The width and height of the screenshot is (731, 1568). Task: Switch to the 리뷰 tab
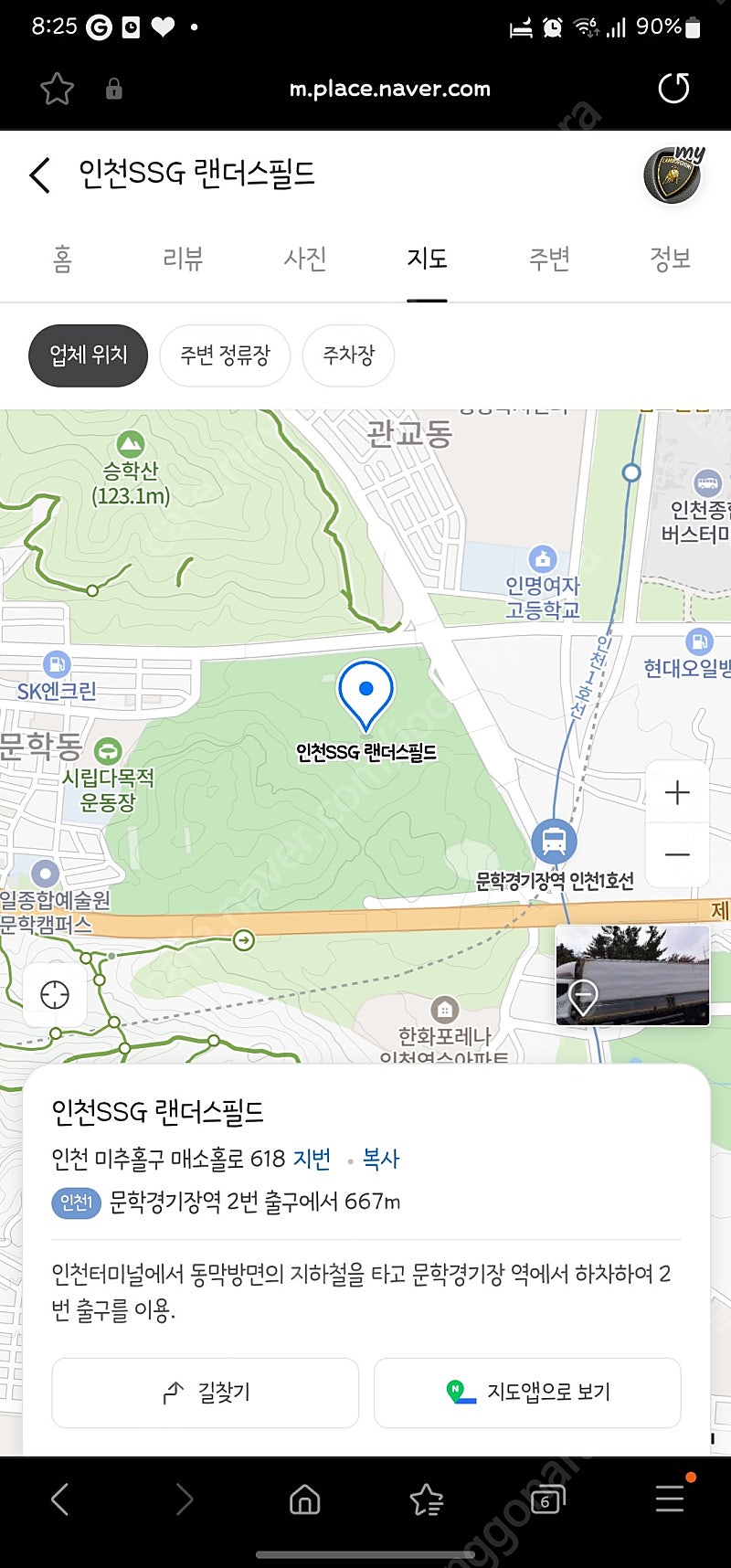coord(183,260)
